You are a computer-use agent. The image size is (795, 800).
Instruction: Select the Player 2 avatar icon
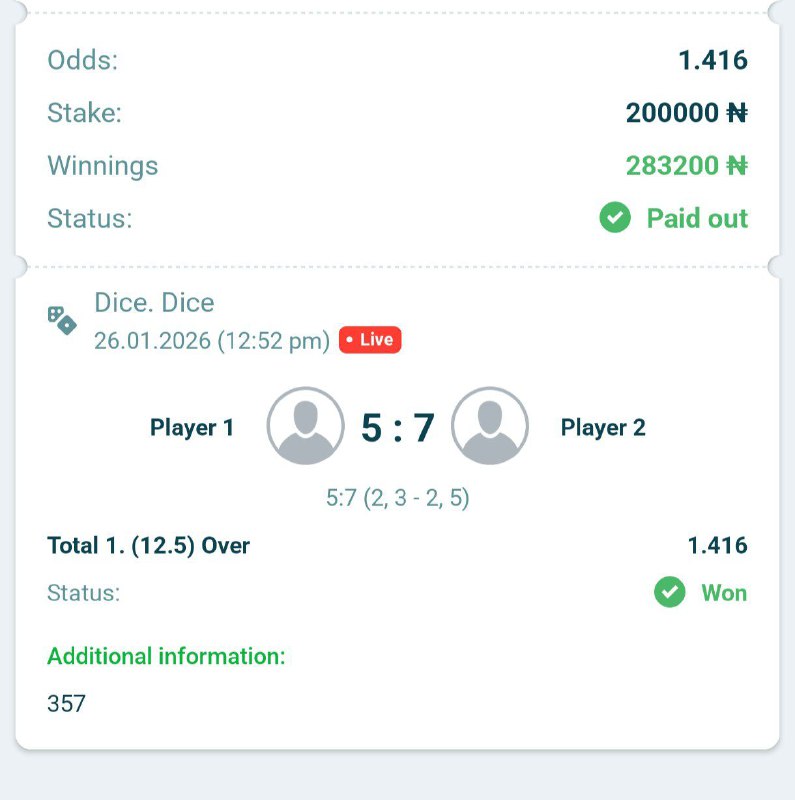coord(489,425)
